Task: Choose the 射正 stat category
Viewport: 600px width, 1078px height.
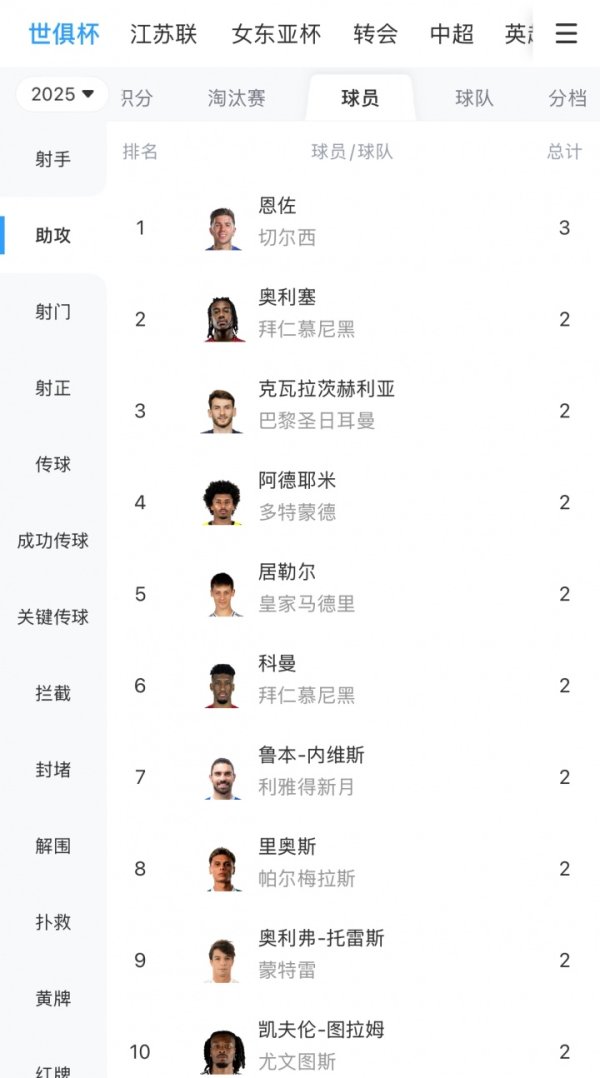Action: click(x=53, y=388)
